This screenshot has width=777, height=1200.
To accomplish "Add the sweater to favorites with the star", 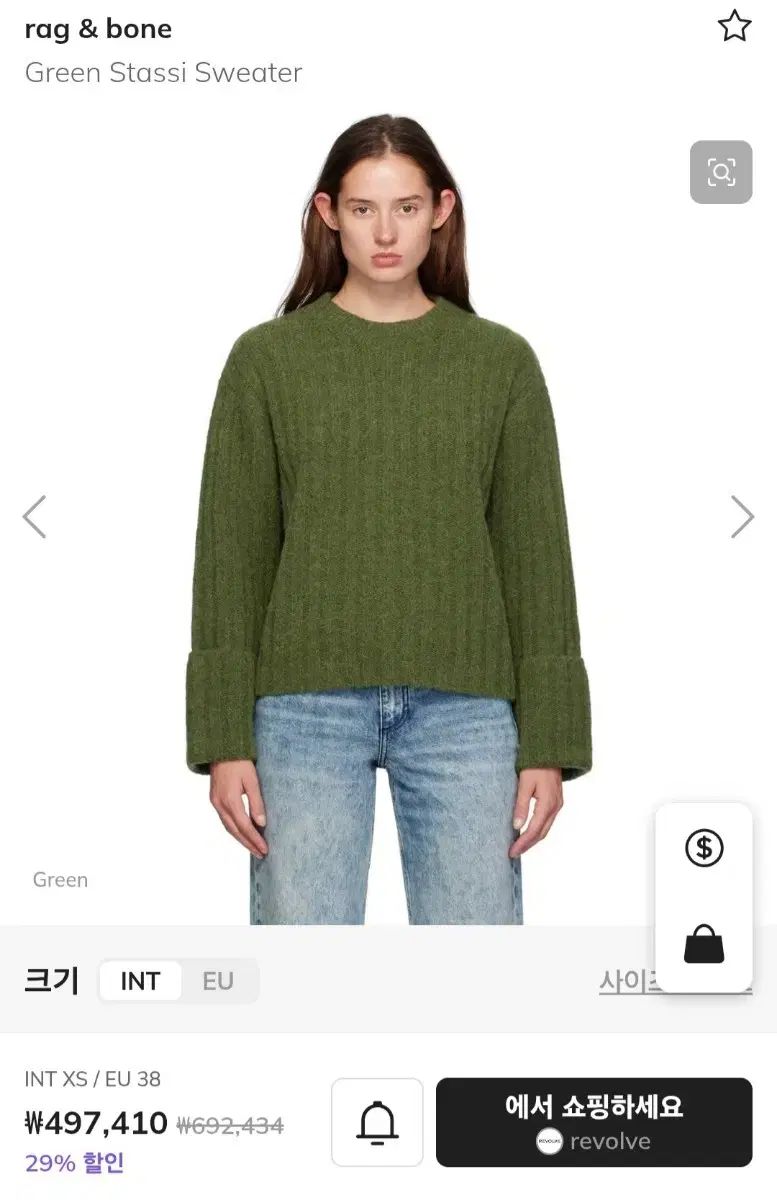I will (x=734, y=27).
